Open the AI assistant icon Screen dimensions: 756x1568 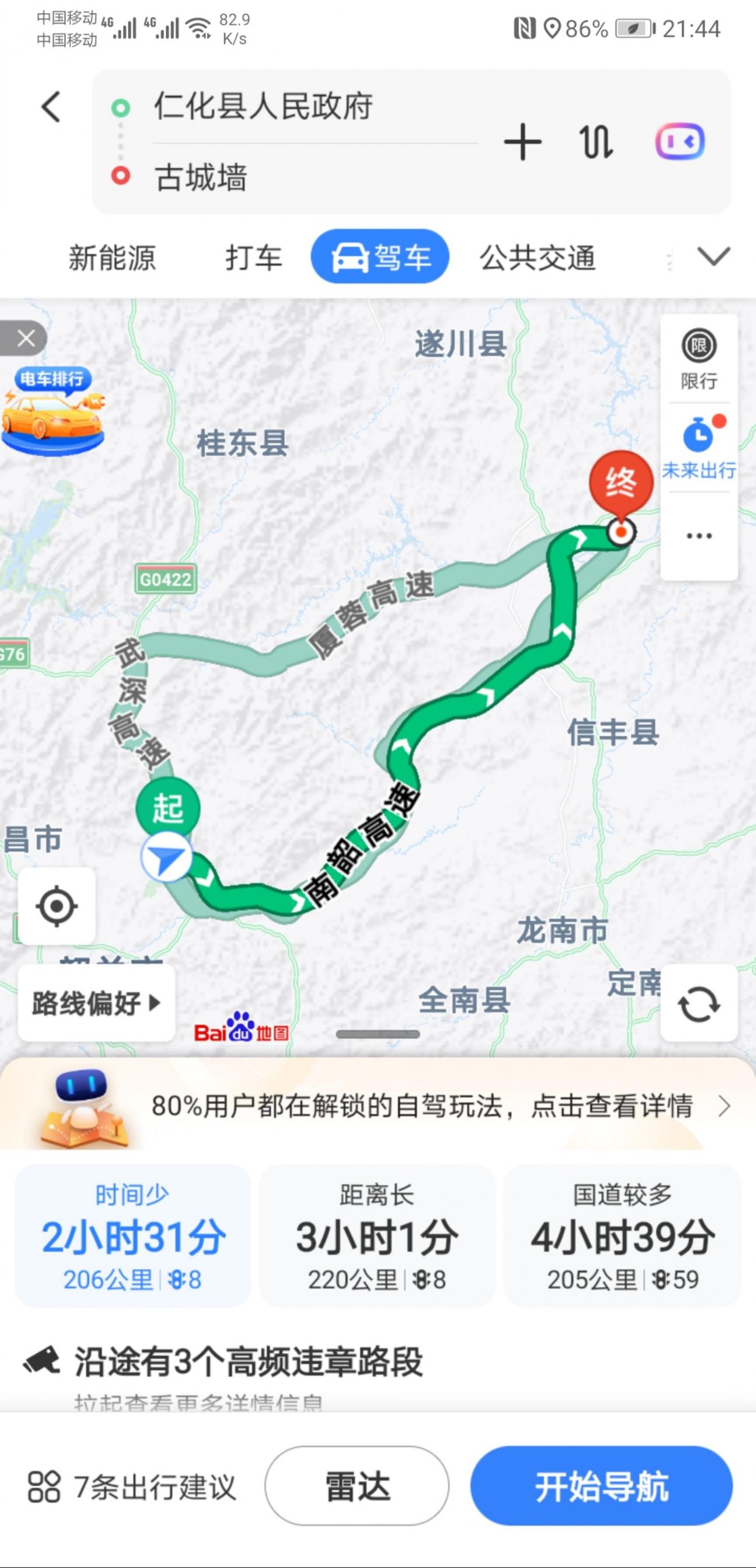[679, 142]
